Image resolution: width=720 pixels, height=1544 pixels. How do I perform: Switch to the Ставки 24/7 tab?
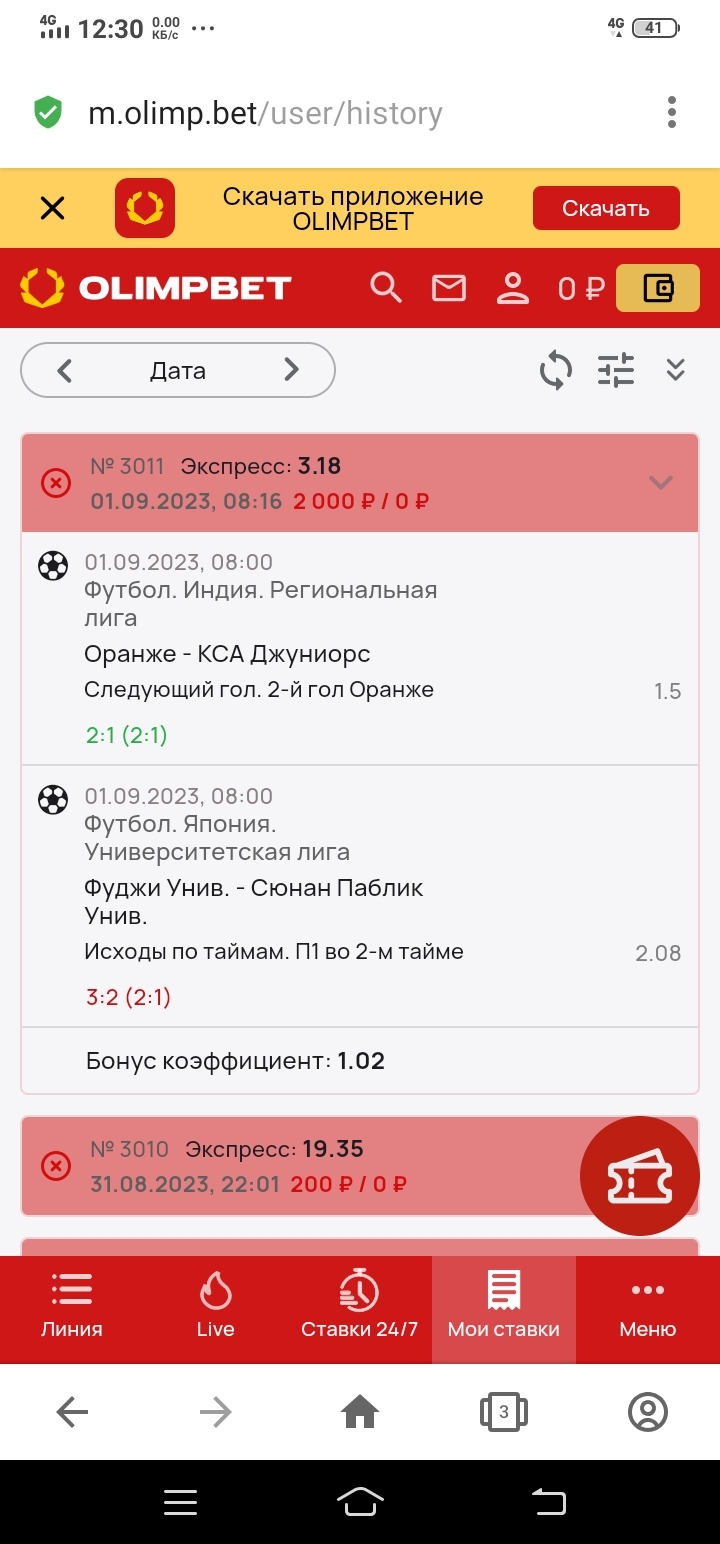(359, 1307)
